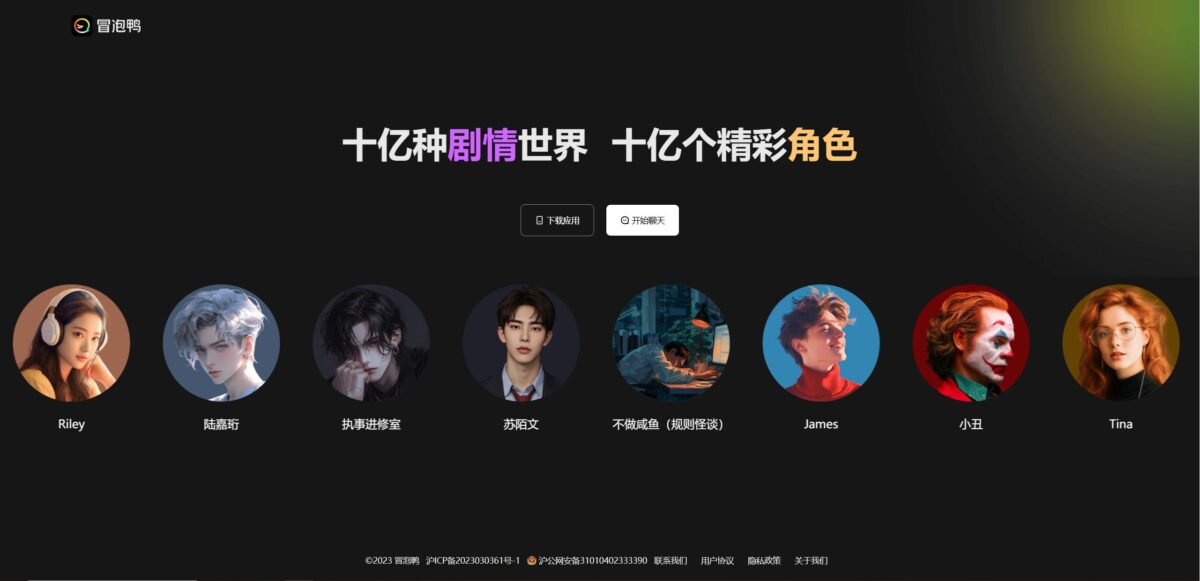
Task: Open the 隐私政策 privacy policy
Action: (764, 561)
